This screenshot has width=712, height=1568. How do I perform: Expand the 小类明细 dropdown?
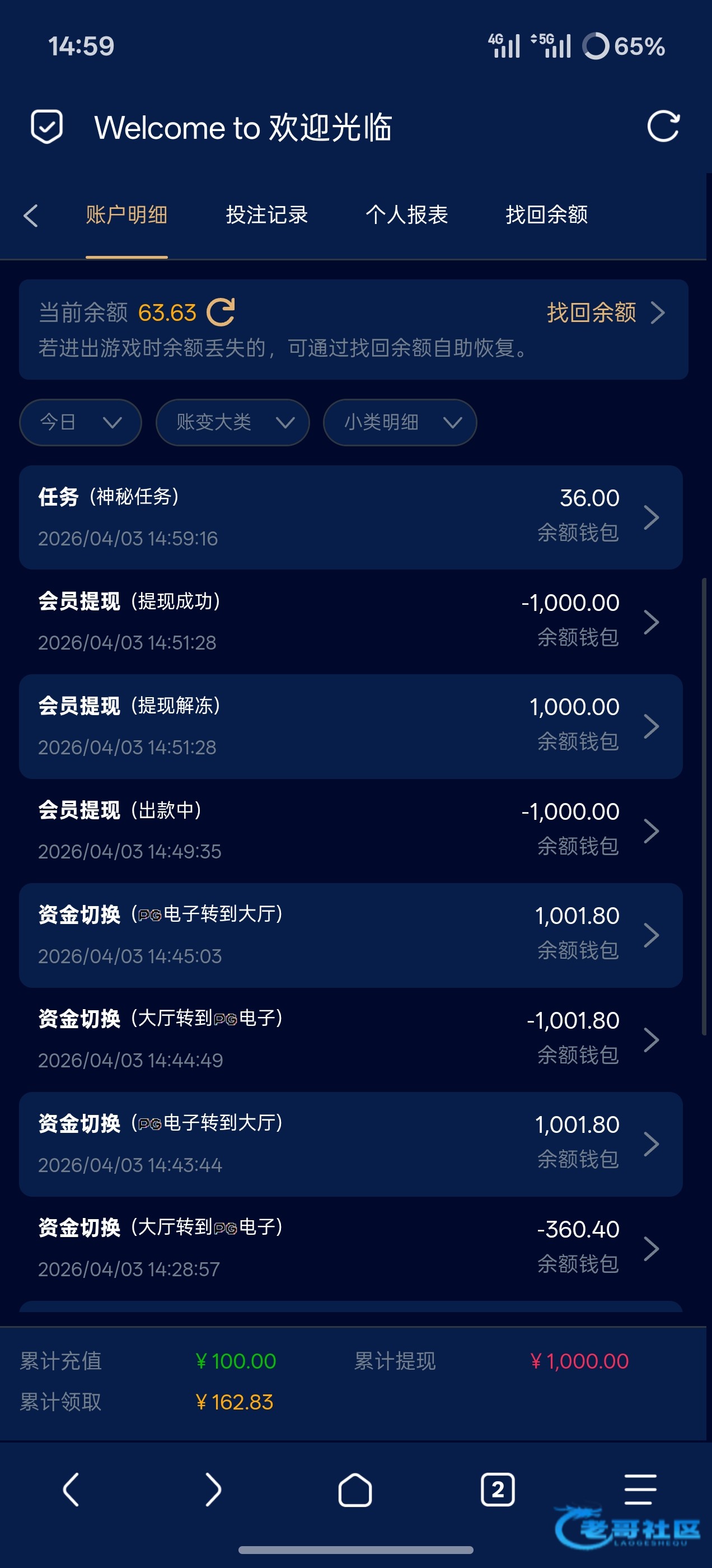400,422
